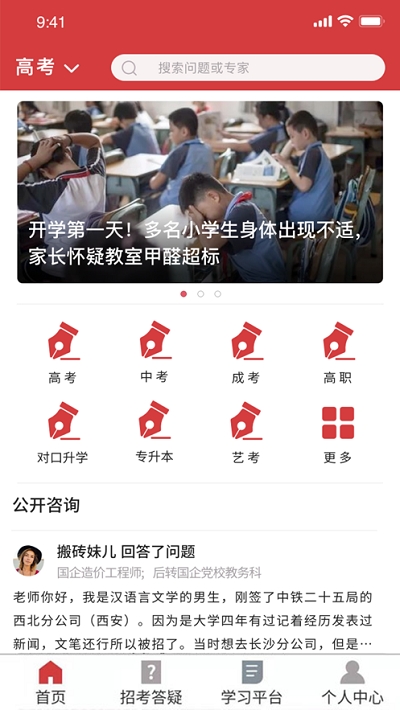Go to the 专升本 category

(154, 433)
